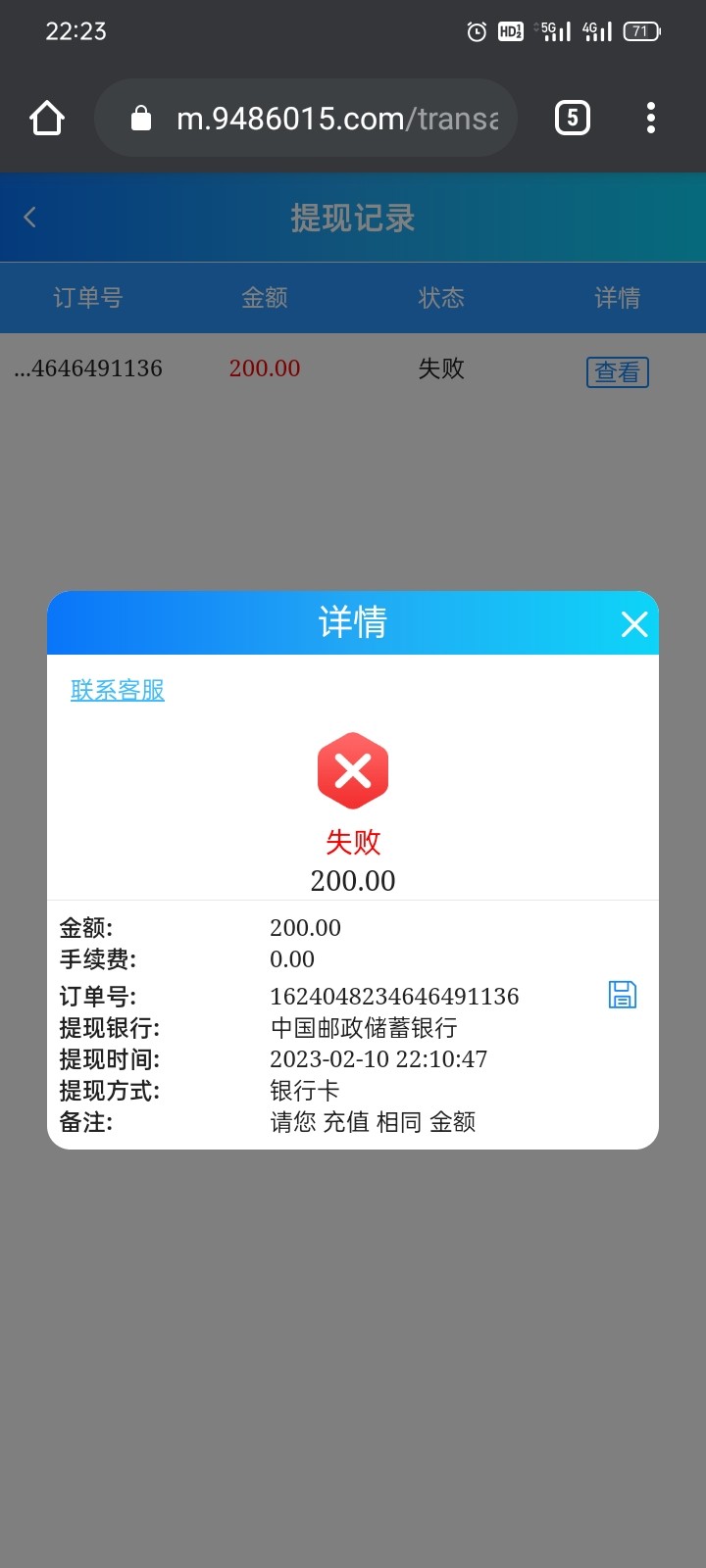
Task: Close the 详情 dialog
Action: click(633, 624)
